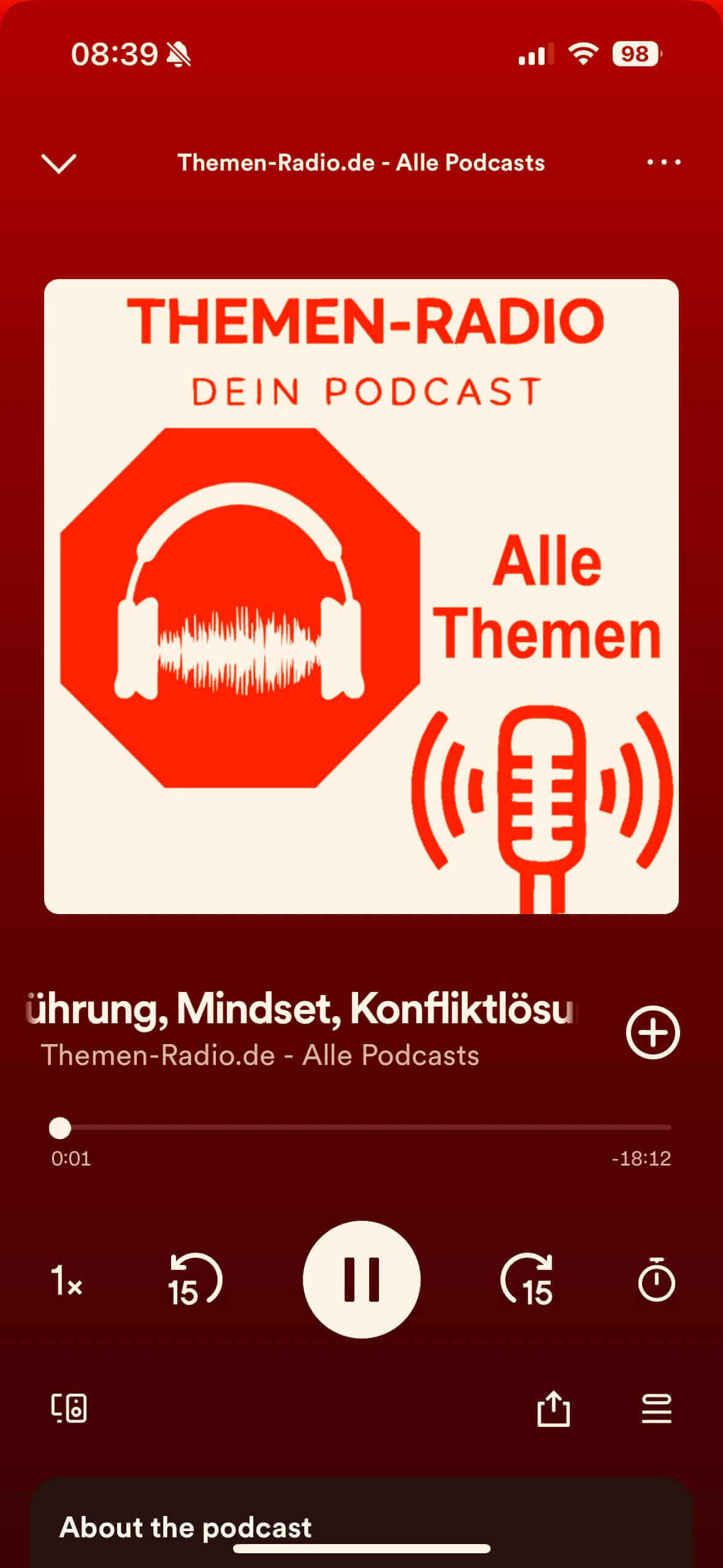Tap the elapsed time 0:01 label
This screenshot has height=1568, width=723.
pos(70,1158)
